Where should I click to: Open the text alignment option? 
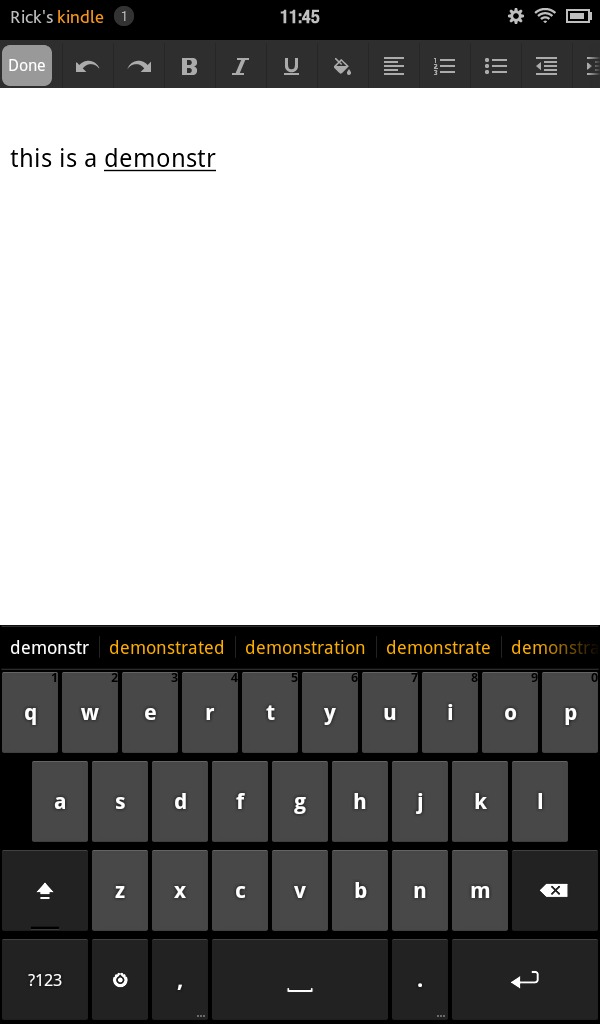[x=393, y=66]
